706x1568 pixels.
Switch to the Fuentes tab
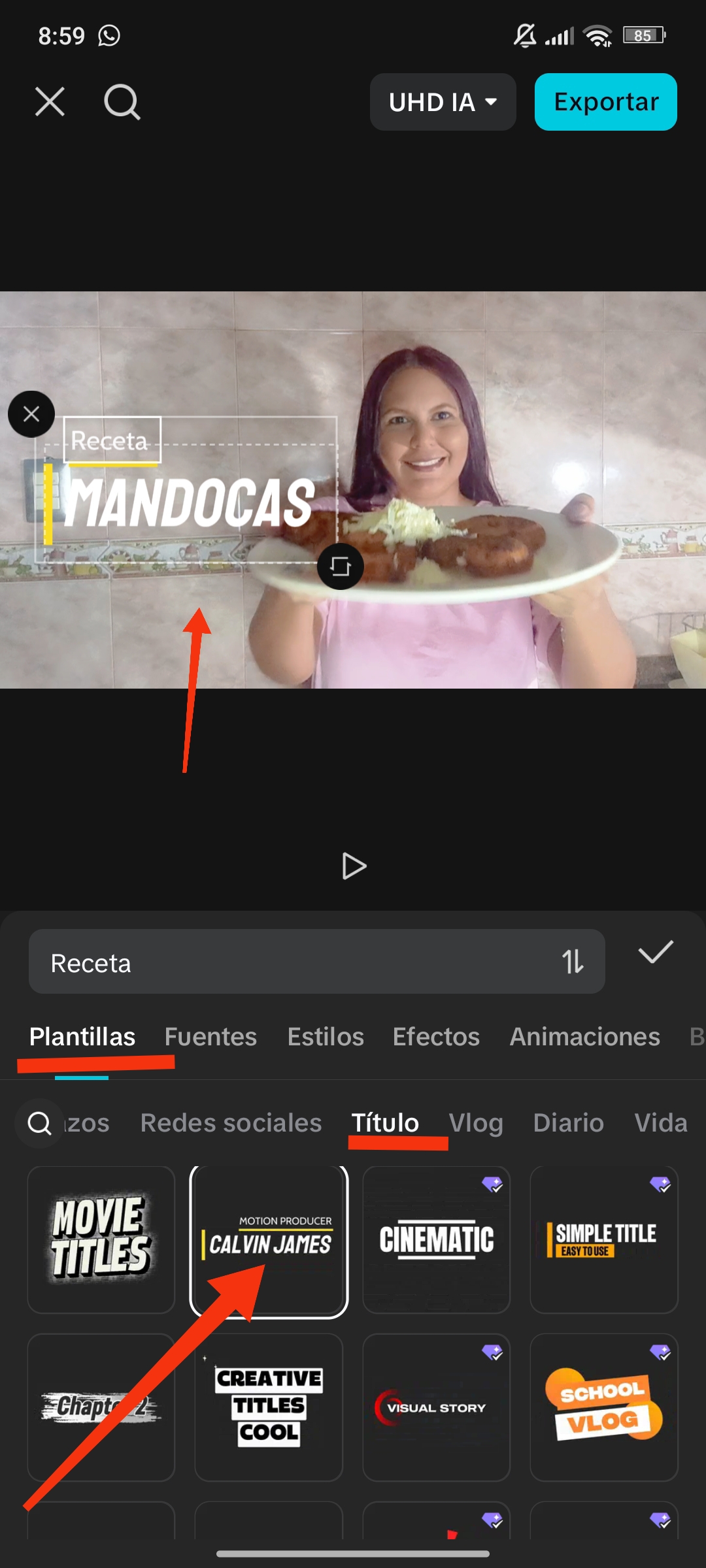pyautogui.click(x=210, y=1037)
